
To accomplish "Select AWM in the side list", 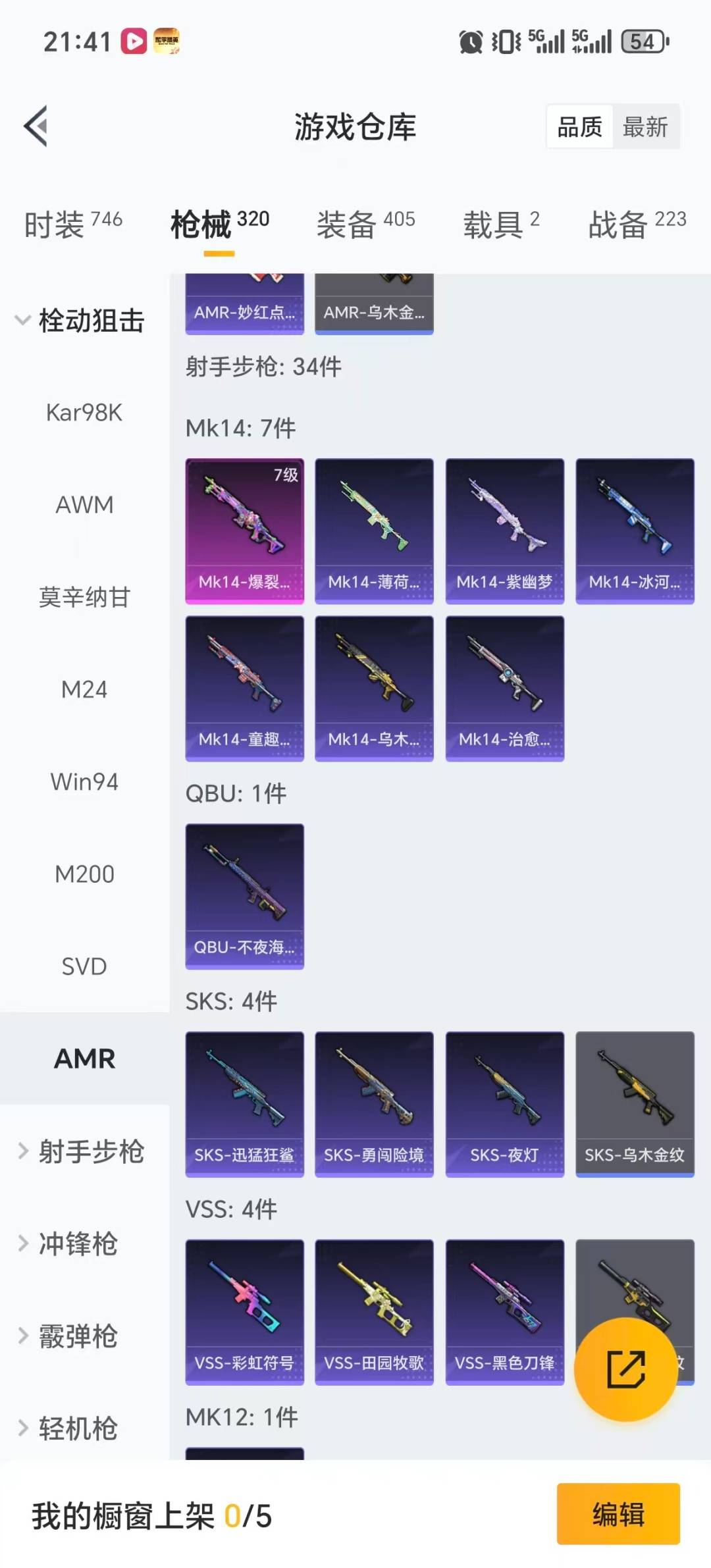I will [x=84, y=505].
